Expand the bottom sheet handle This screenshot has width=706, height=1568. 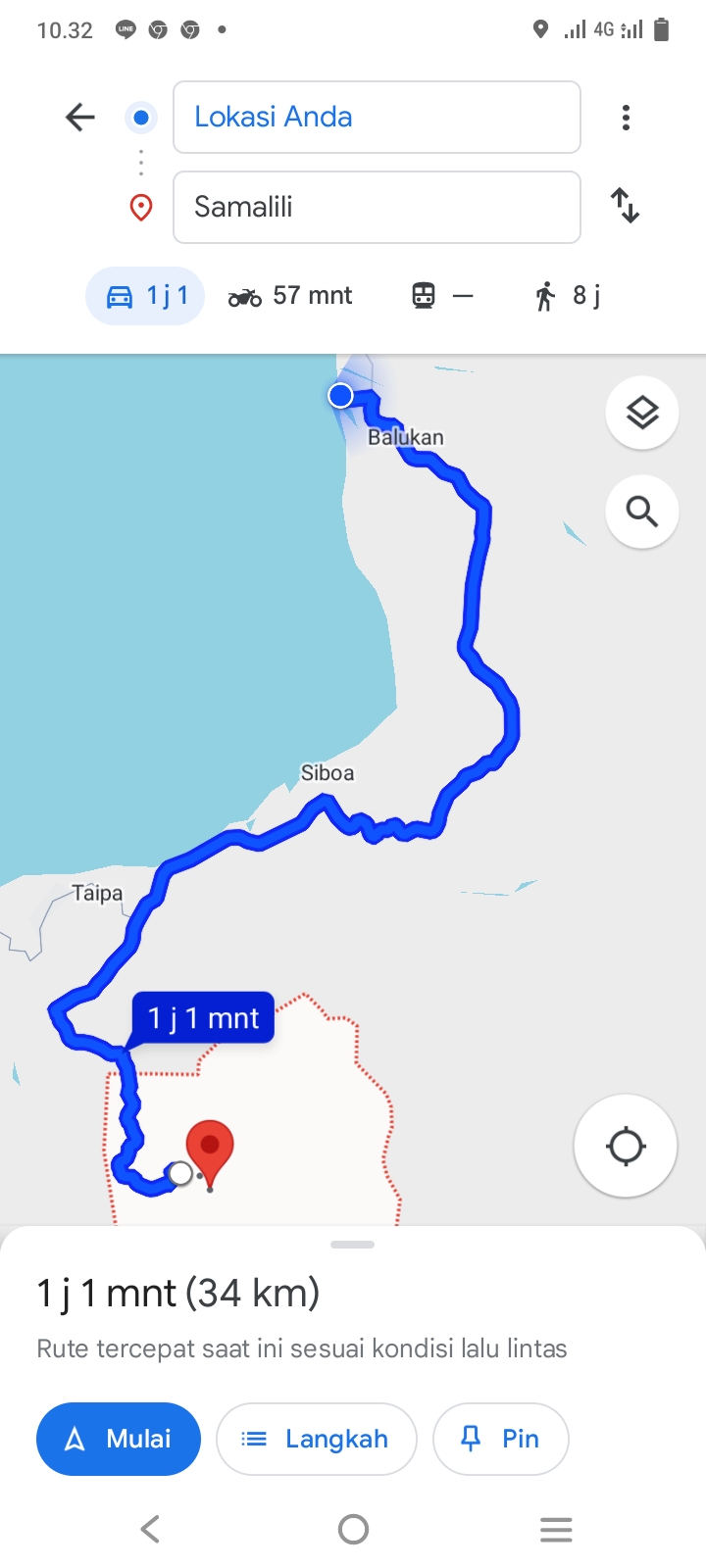click(x=353, y=1245)
